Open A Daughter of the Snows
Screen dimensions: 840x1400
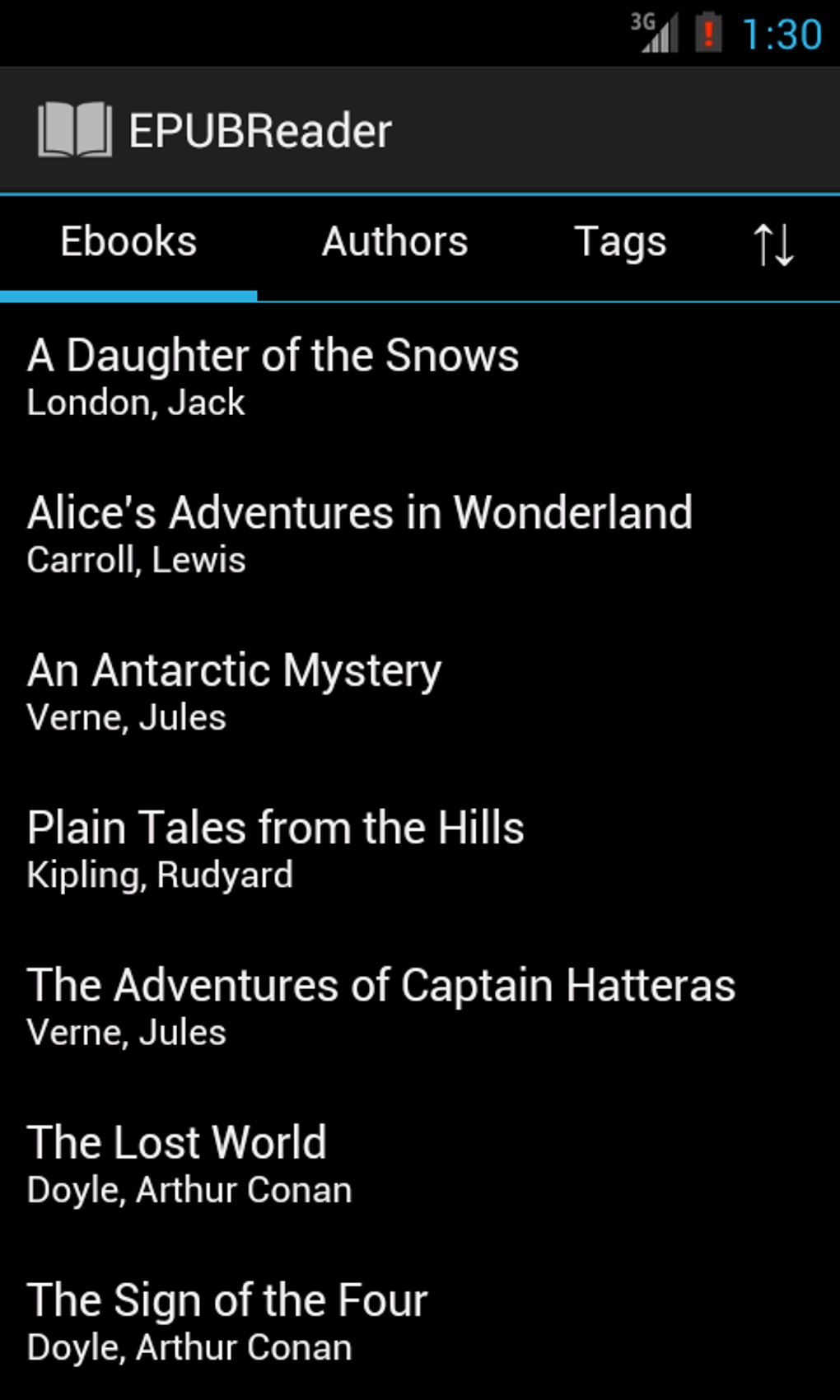tap(273, 376)
